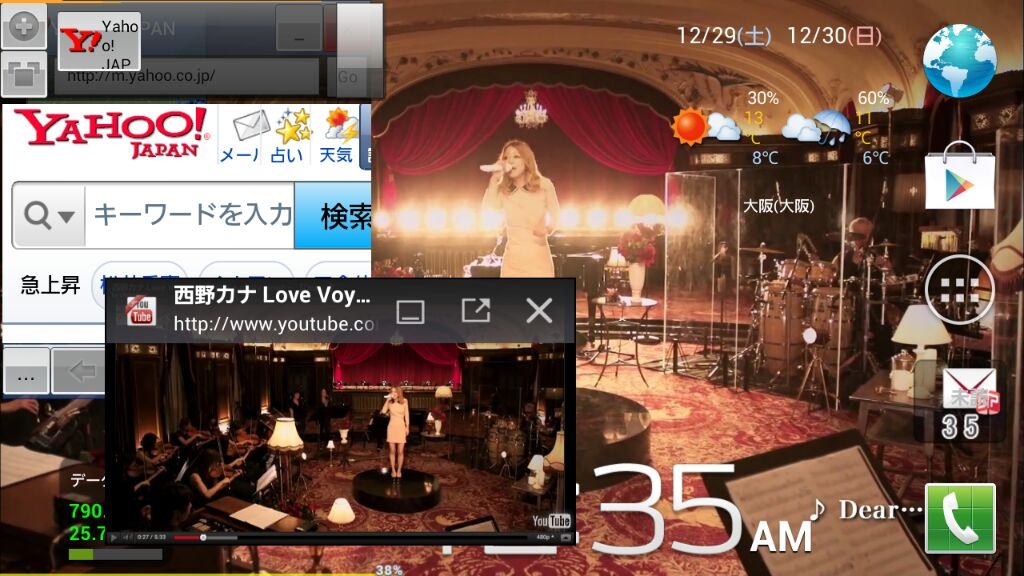The height and width of the screenshot is (576, 1024).
Task: Minimize the floating YouTube window
Action: pyautogui.click(x=410, y=311)
